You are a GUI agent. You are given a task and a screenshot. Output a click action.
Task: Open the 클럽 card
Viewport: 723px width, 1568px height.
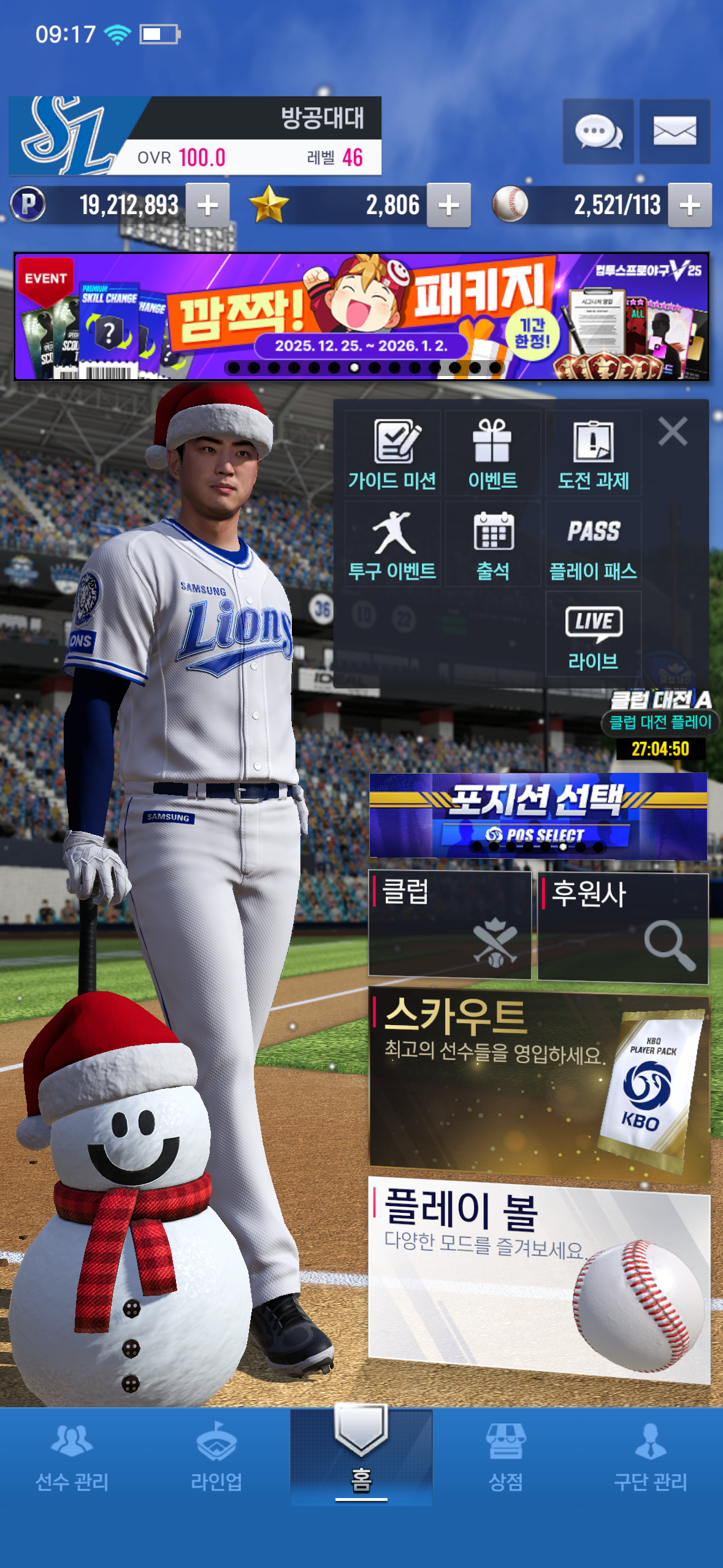pyautogui.click(x=449, y=924)
